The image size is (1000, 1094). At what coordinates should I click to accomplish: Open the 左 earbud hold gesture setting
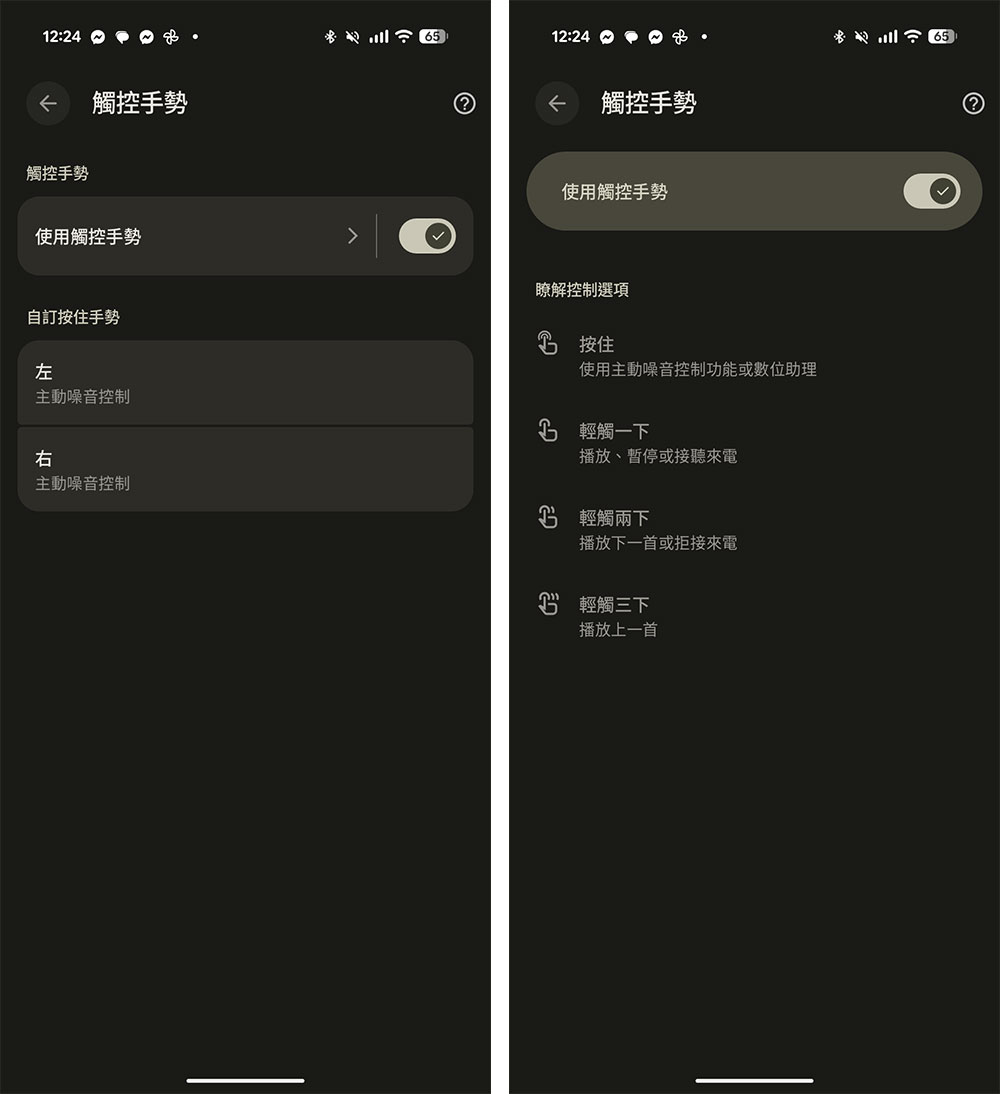(x=245, y=383)
